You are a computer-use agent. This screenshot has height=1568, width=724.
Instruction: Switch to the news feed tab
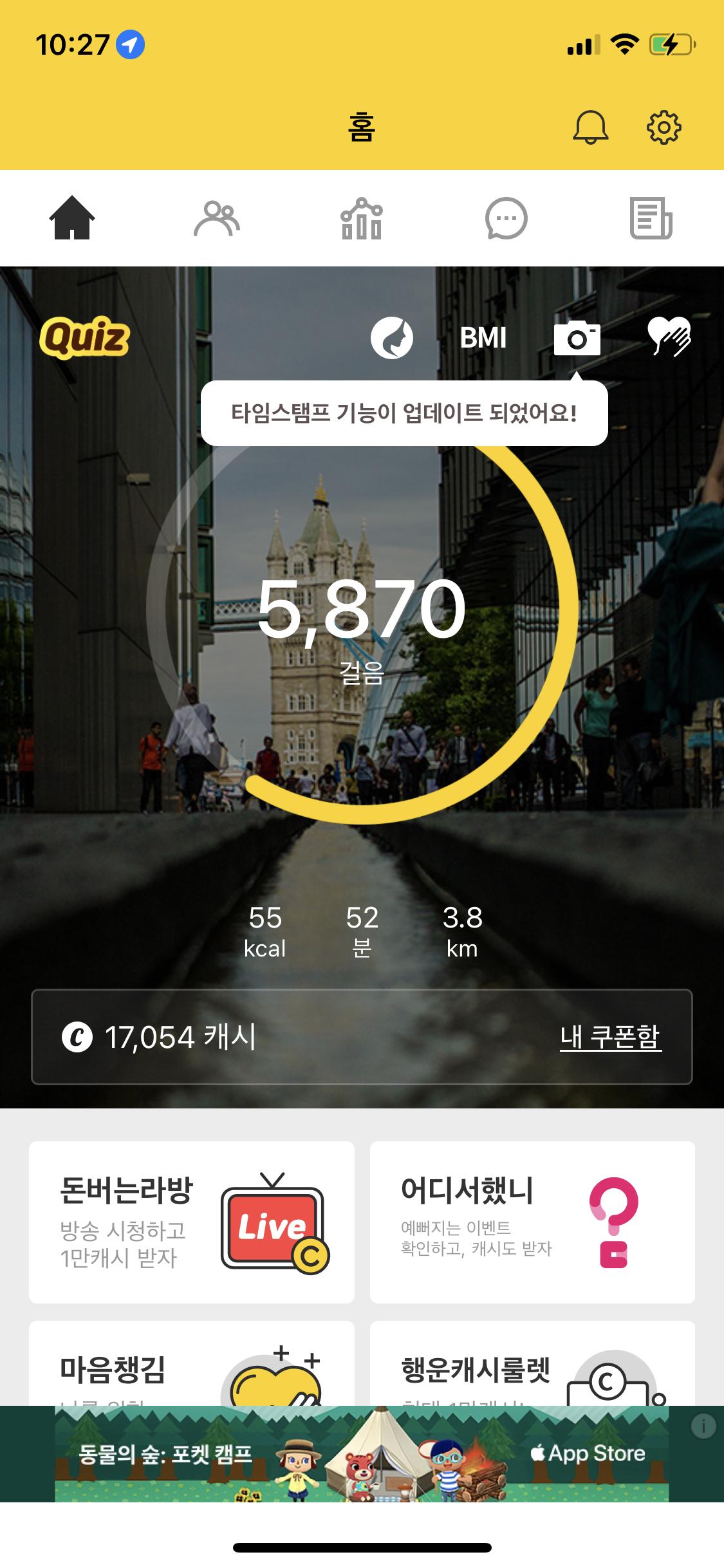[x=651, y=219]
